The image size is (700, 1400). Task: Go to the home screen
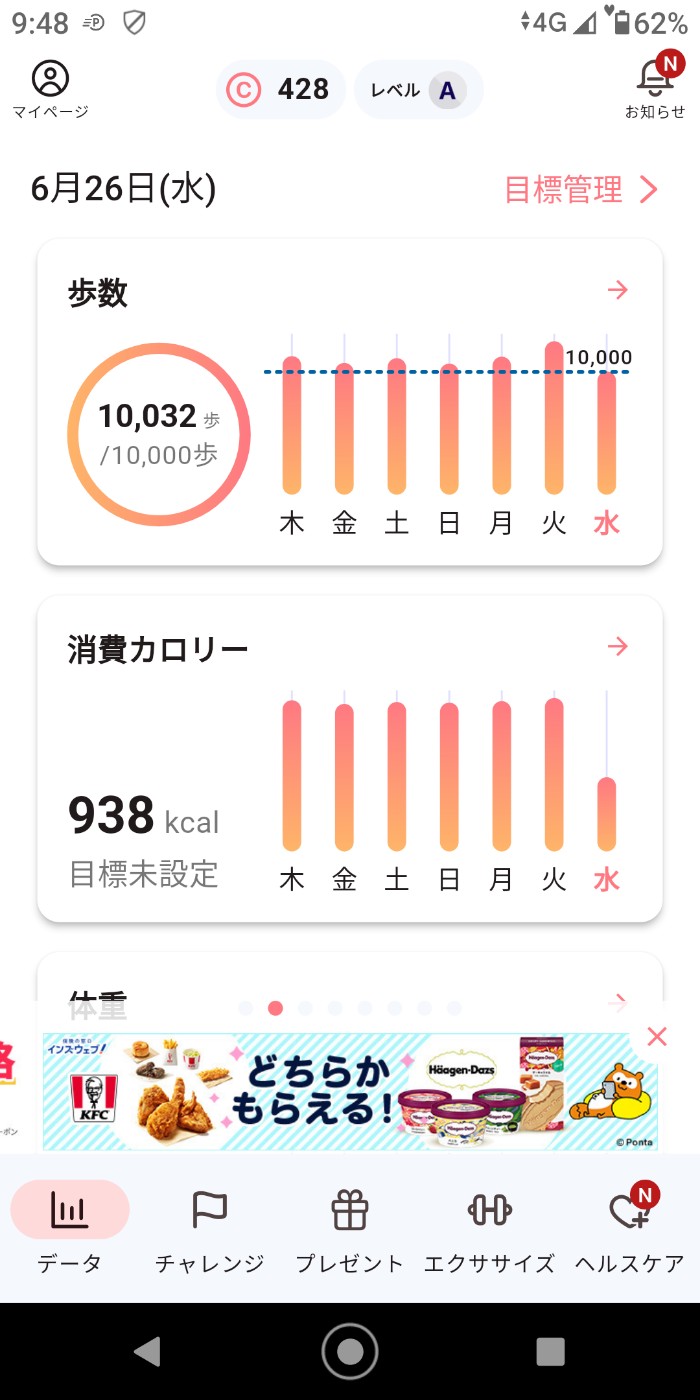click(x=350, y=1351)
